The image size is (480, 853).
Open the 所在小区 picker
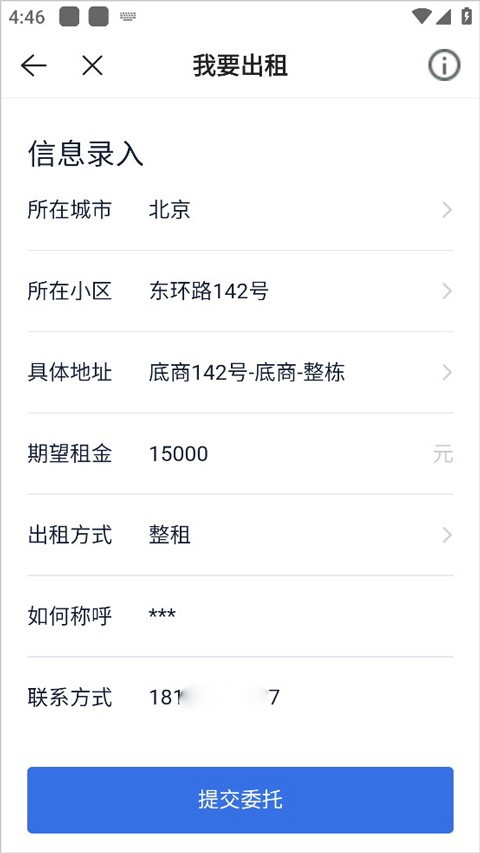[240, 291]
